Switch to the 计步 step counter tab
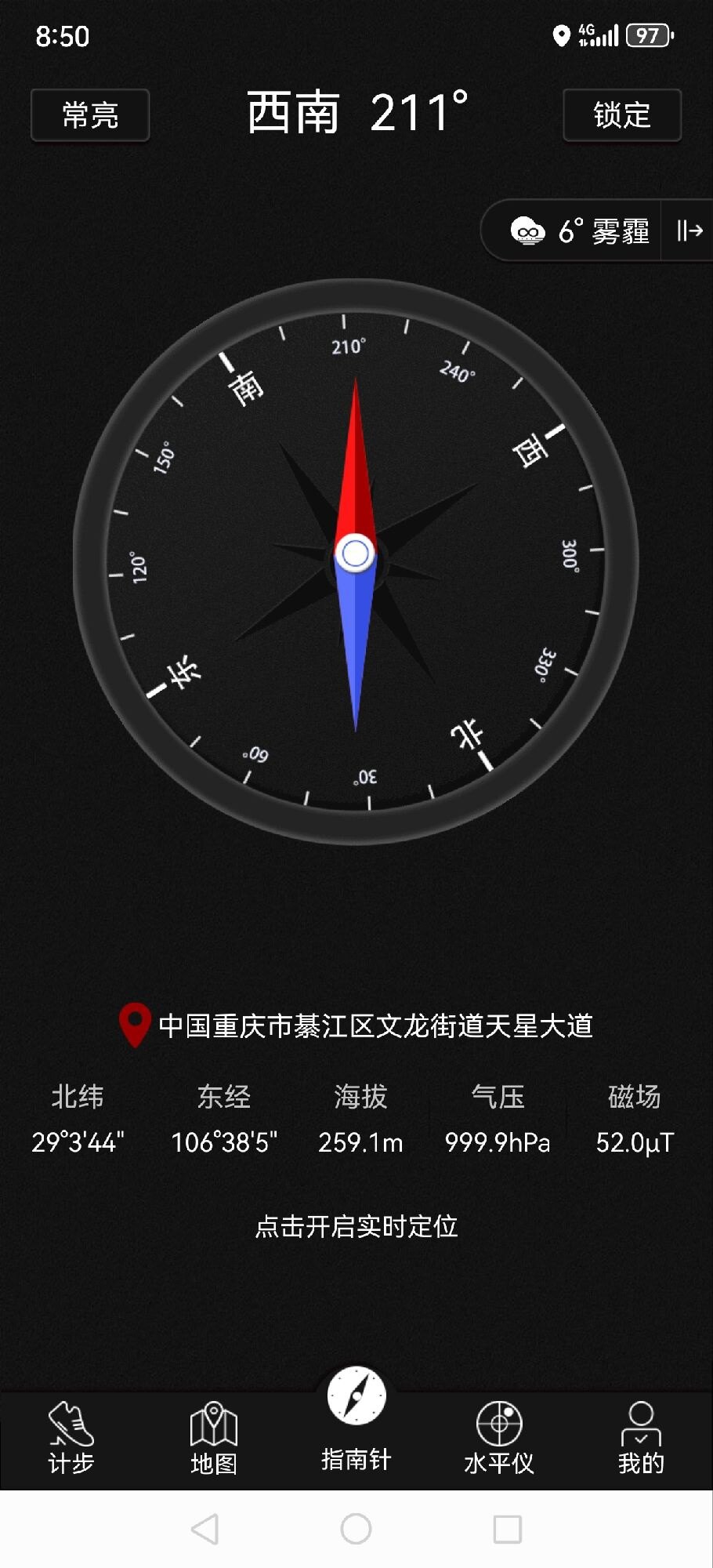This screenshot has height=1568, width=713. (71, 1439)
